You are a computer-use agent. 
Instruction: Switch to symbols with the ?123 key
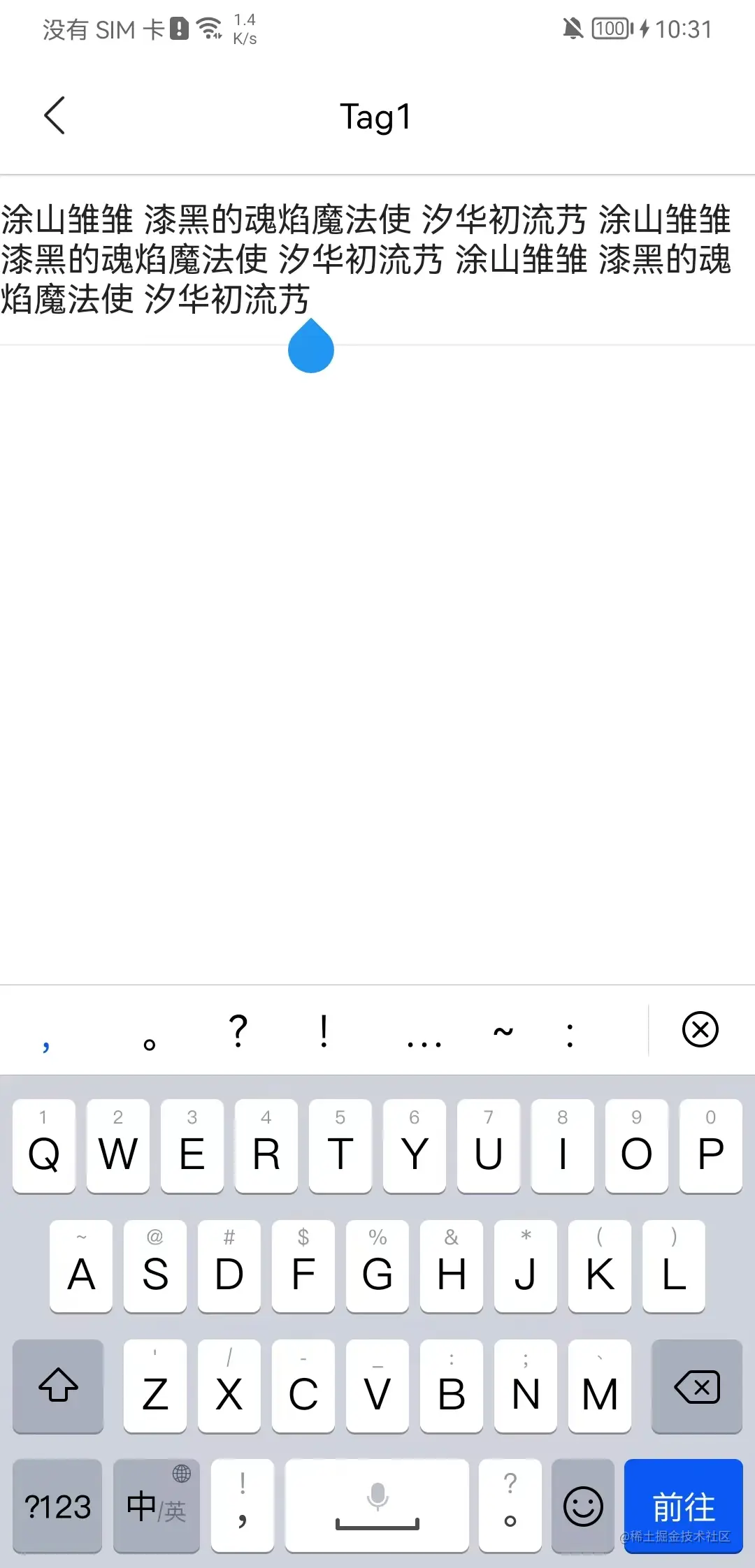pyautogui.click(x=56, y=1506)
